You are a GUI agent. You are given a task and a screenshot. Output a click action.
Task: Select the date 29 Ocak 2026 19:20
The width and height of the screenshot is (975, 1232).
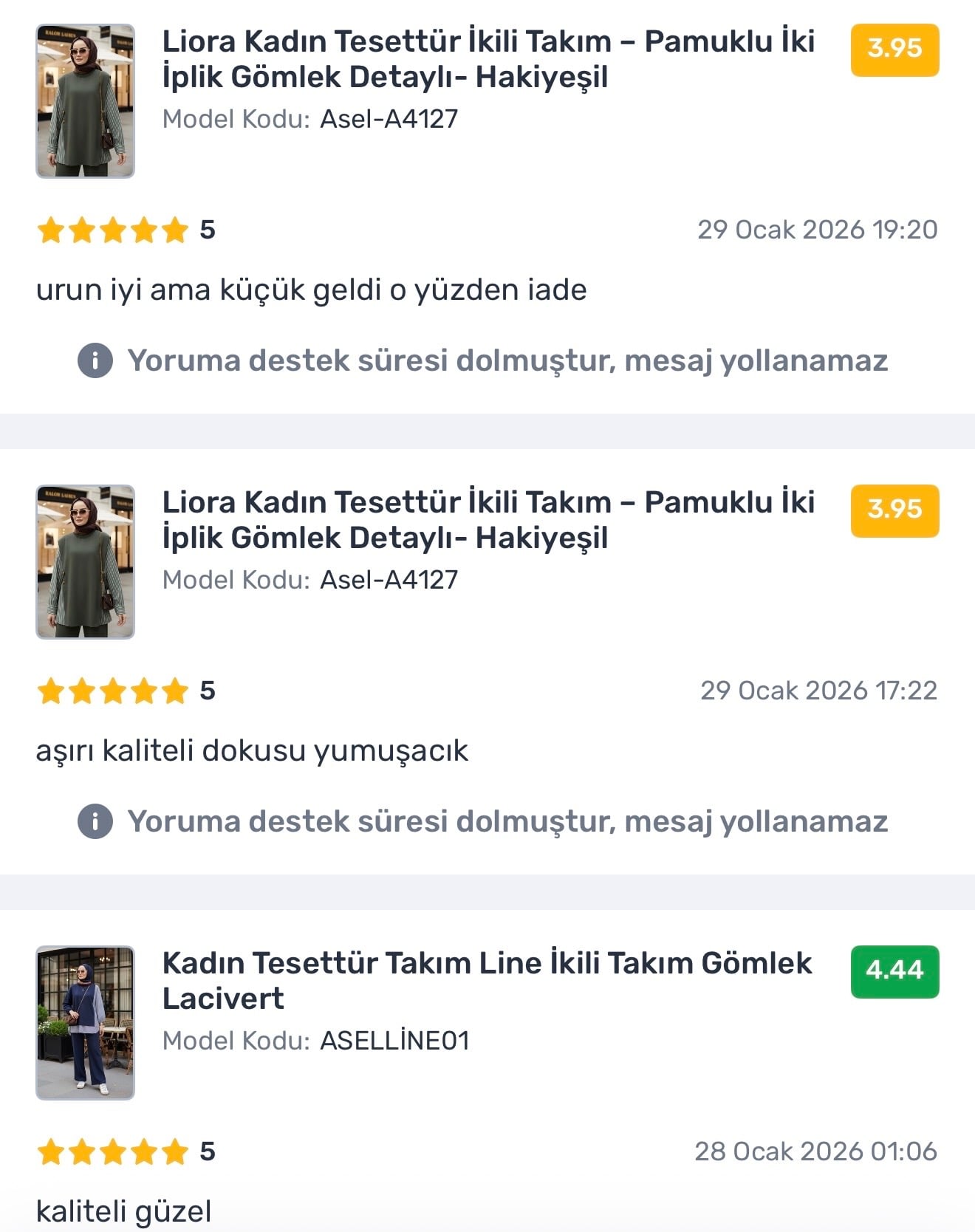tap(817, 230)
